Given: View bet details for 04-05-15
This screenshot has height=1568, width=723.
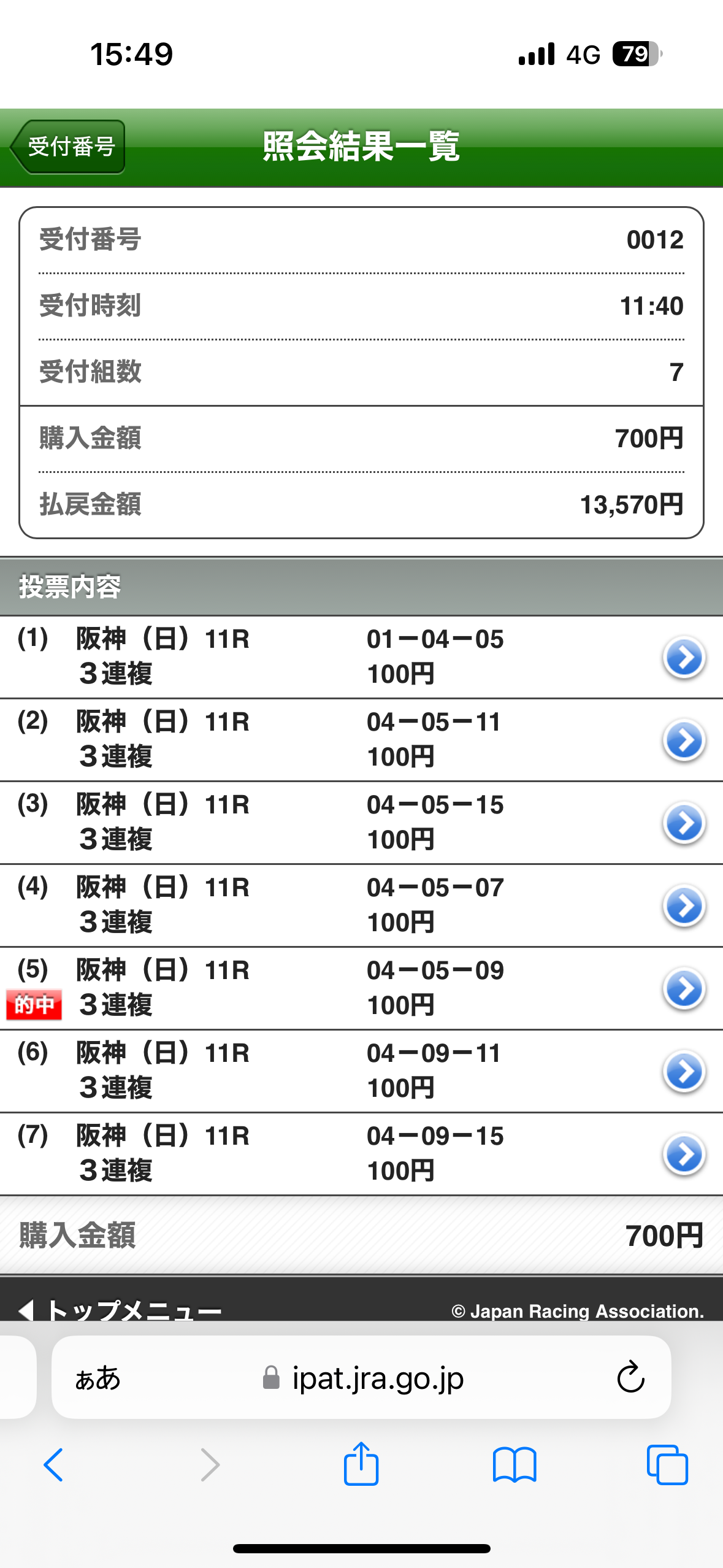Looking at the screenshot, I should click(684, 823).
